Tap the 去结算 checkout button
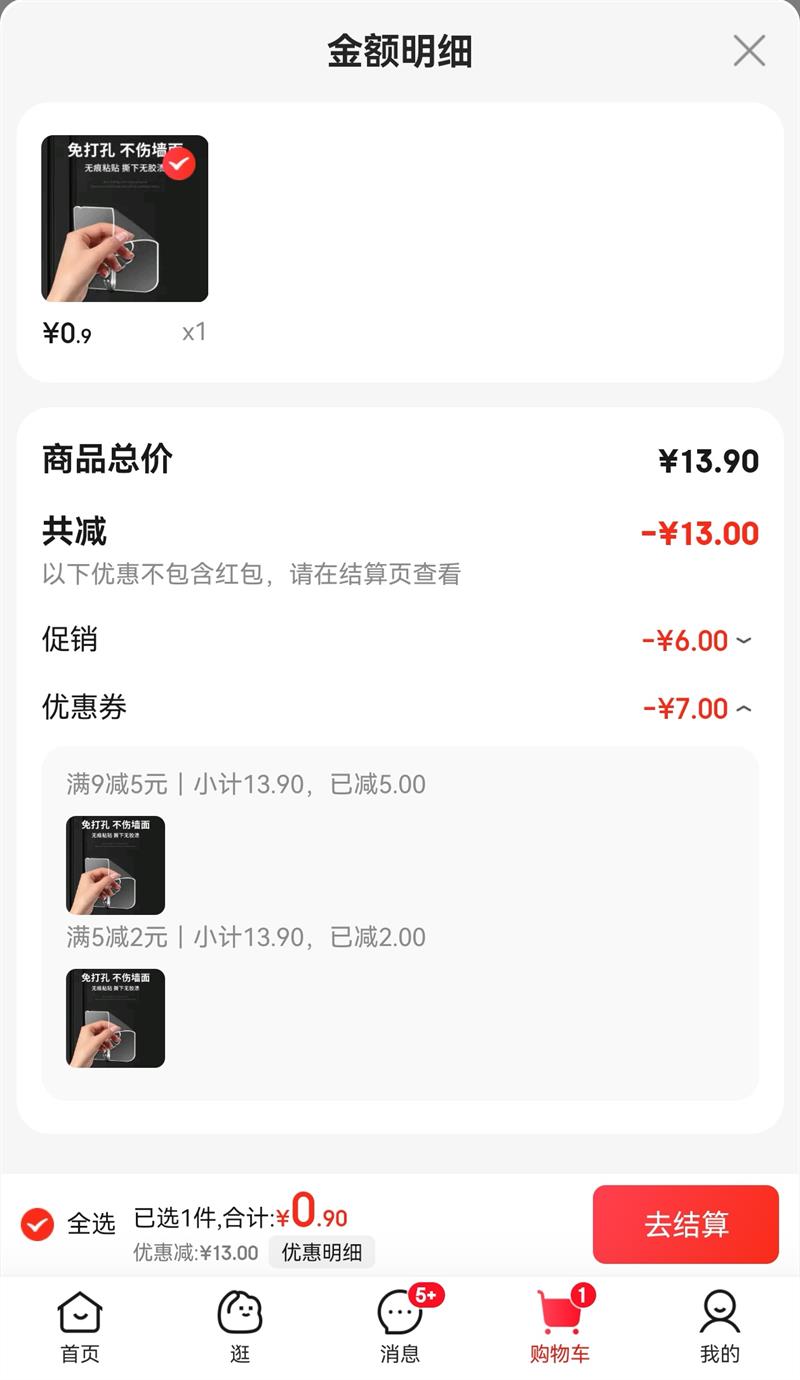The width and height of the screenshot is (800, 1380). pyautogui.click(x=686, y=1224)
